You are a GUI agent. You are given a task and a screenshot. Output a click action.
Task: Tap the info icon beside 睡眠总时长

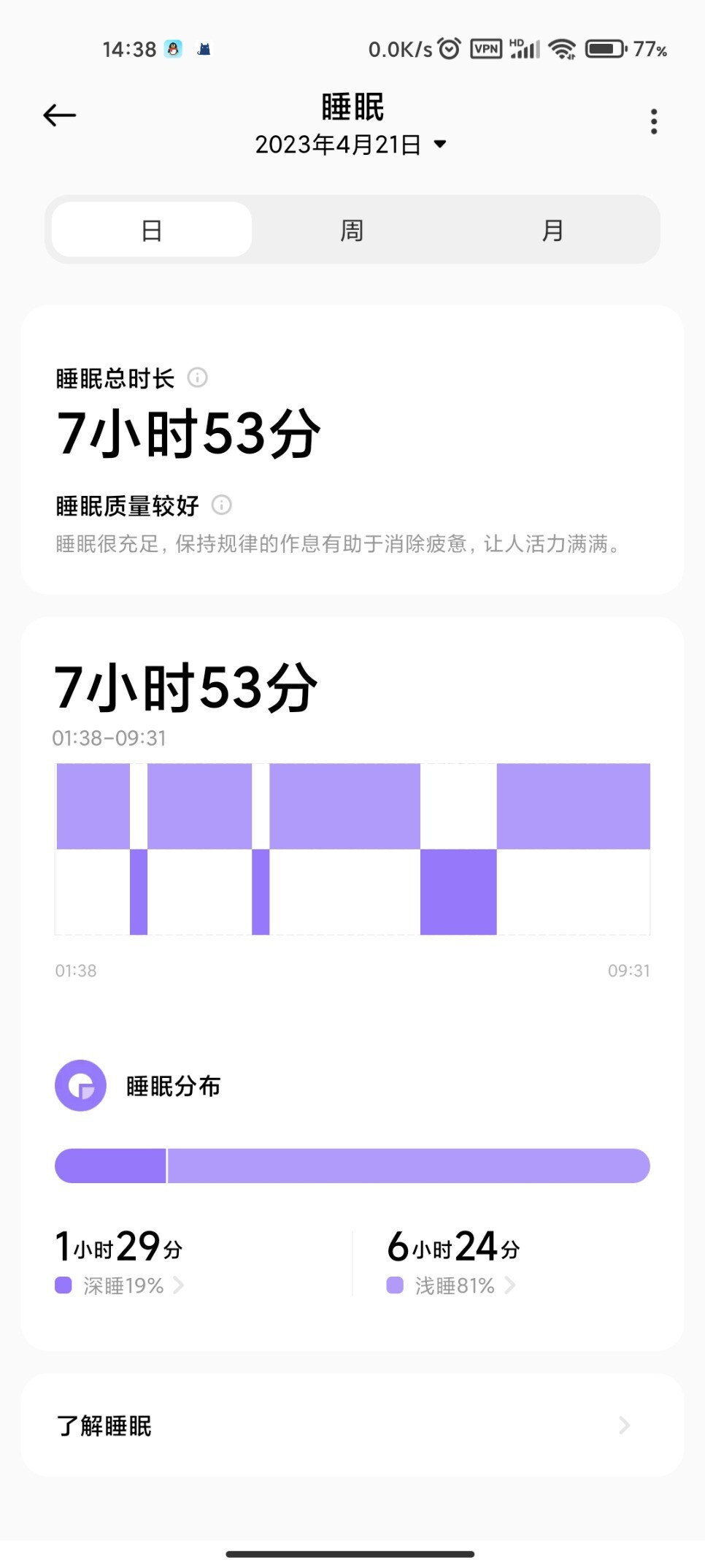pos(198,378)
